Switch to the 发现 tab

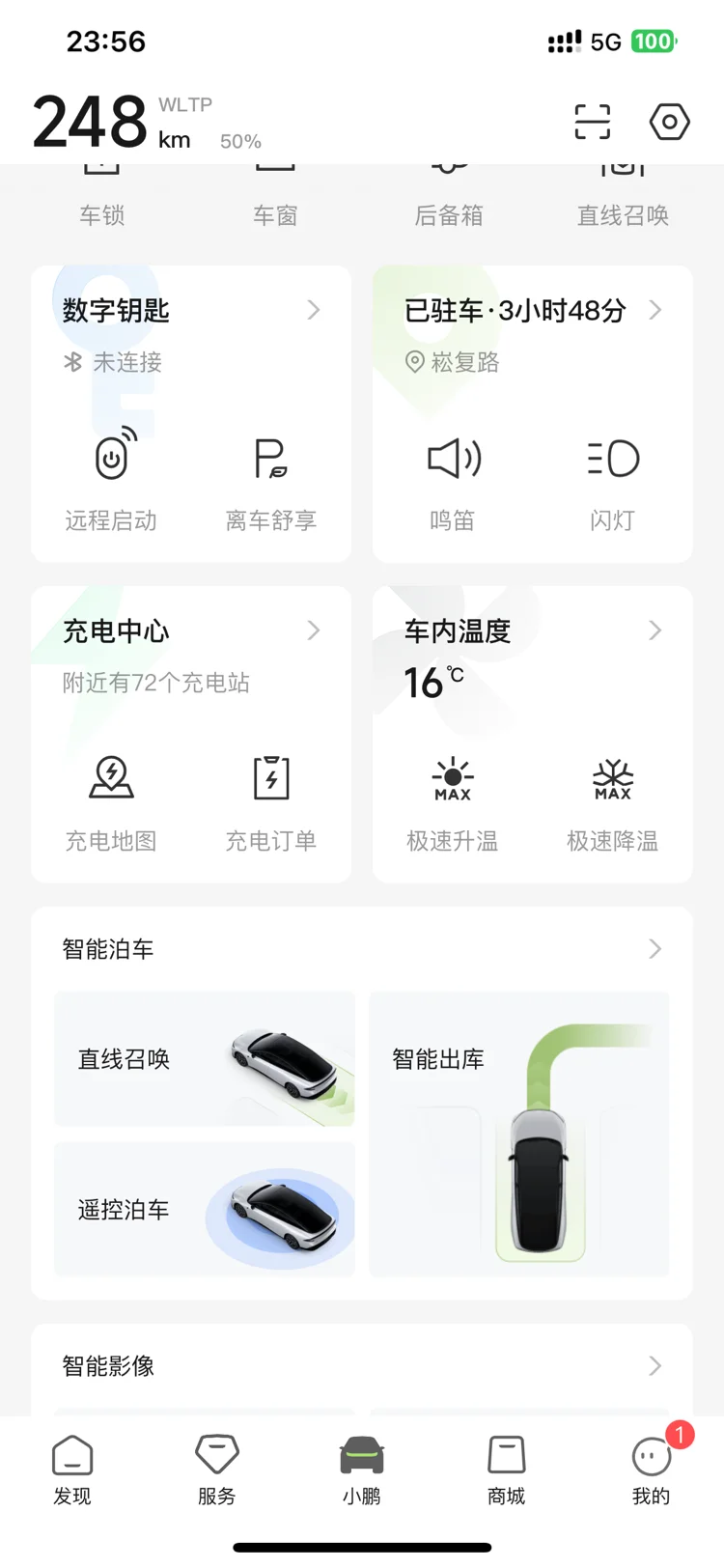tap(72, 1470)
